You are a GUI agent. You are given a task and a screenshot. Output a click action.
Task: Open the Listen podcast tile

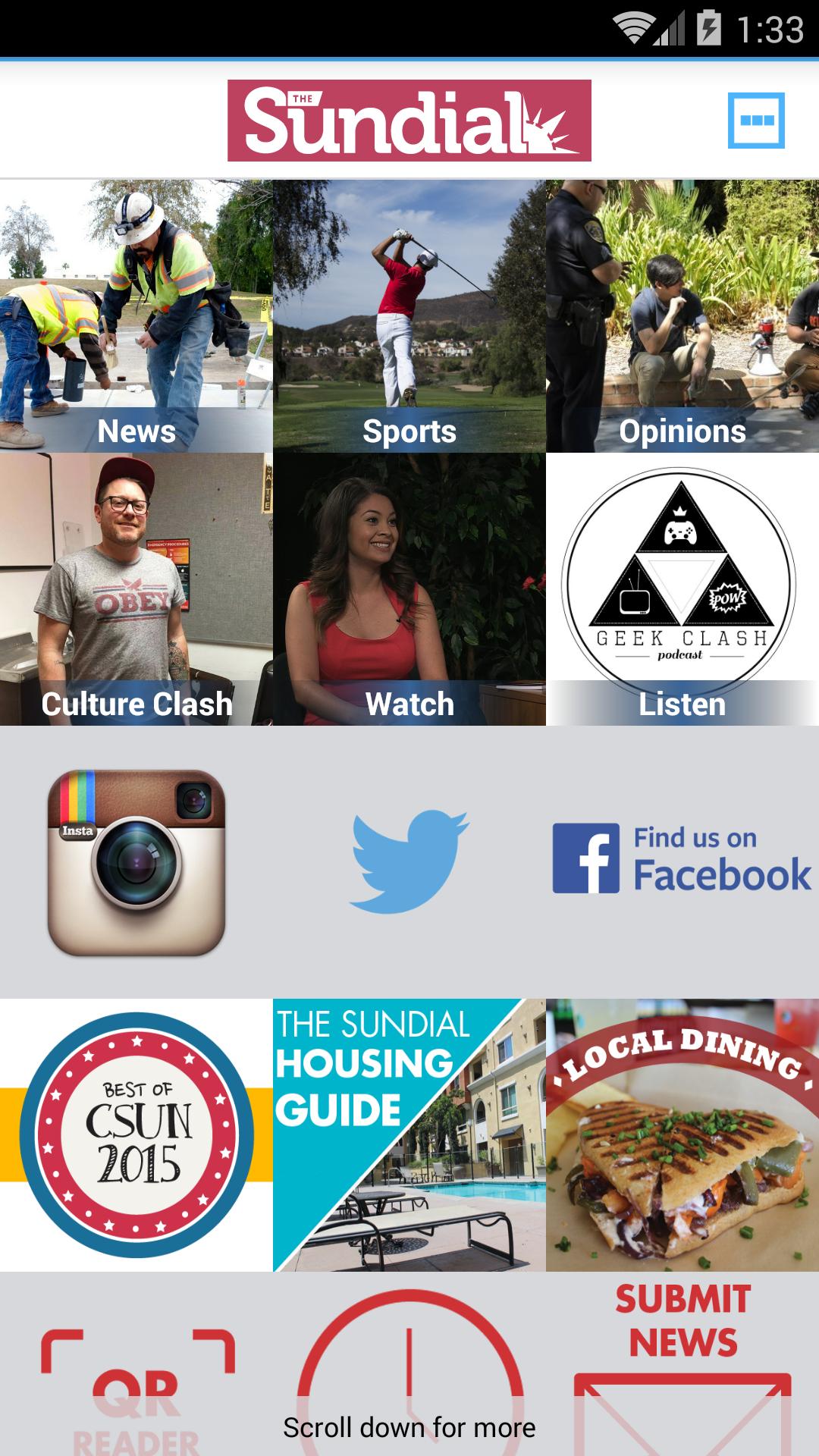pos(682,589)
